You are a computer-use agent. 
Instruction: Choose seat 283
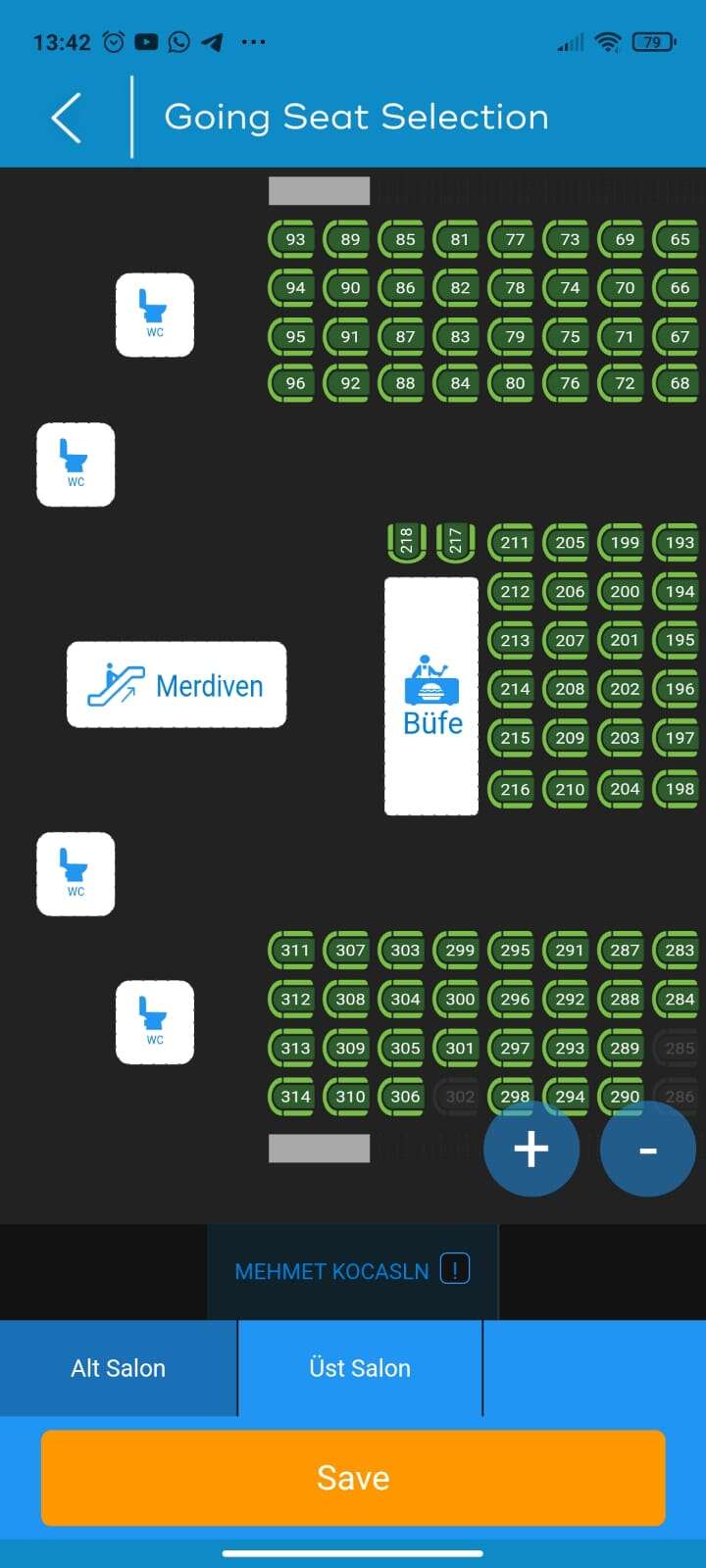pyautogui.click(x=680, y=950)
